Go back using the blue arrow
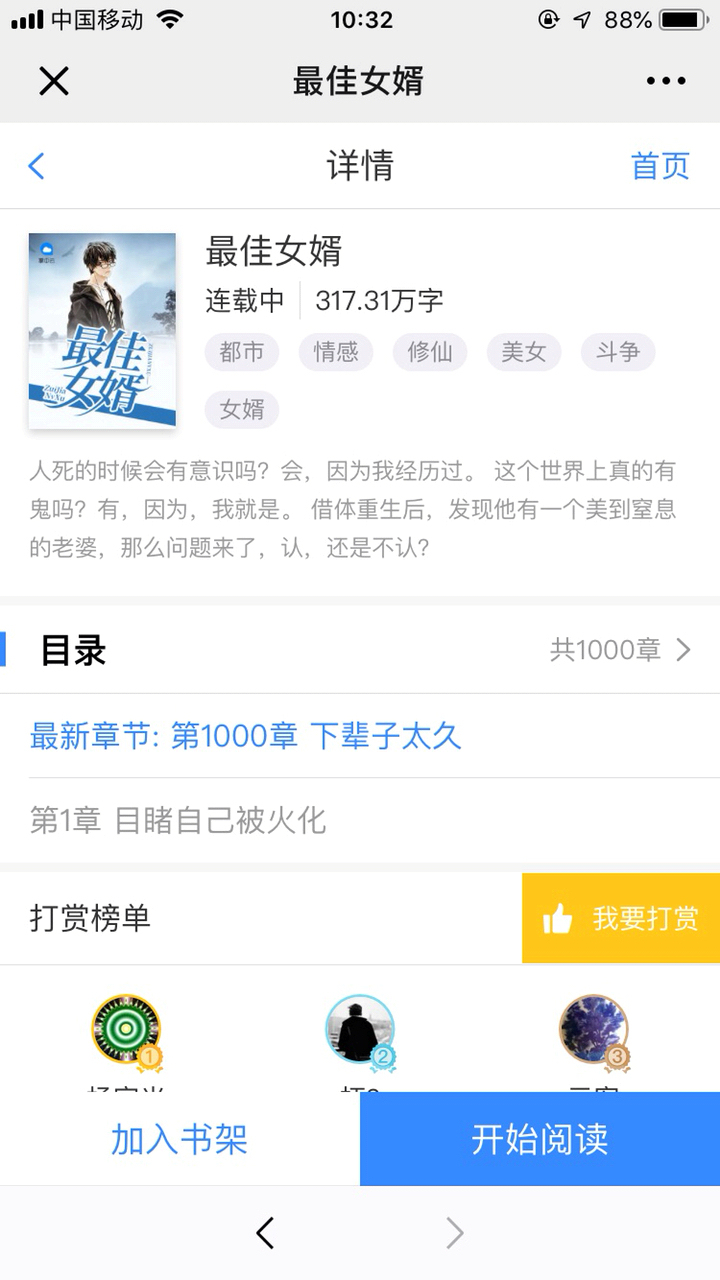The height and width of the screenshot is (1280, 720). click(x=37, y=165)
